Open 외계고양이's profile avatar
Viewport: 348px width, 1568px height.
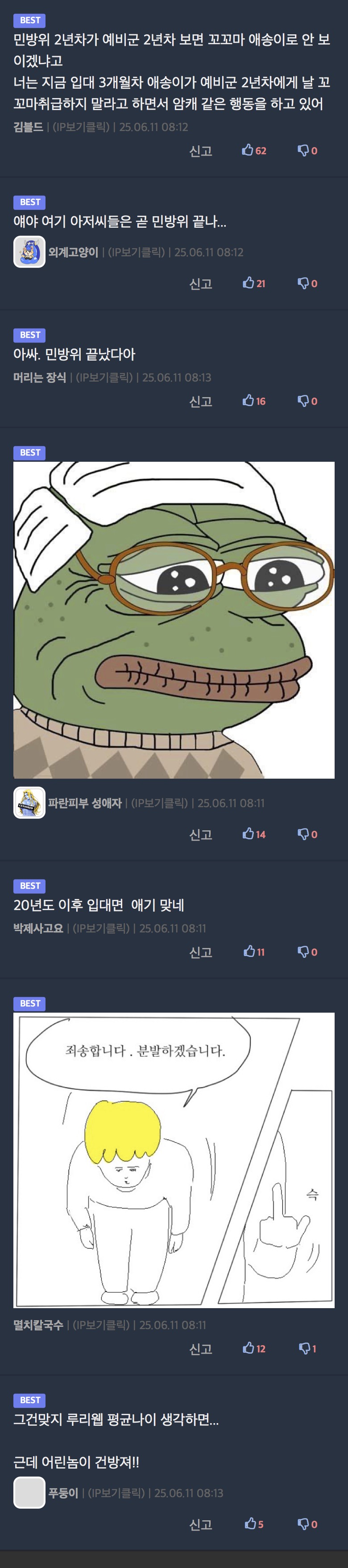click(29, 252)
